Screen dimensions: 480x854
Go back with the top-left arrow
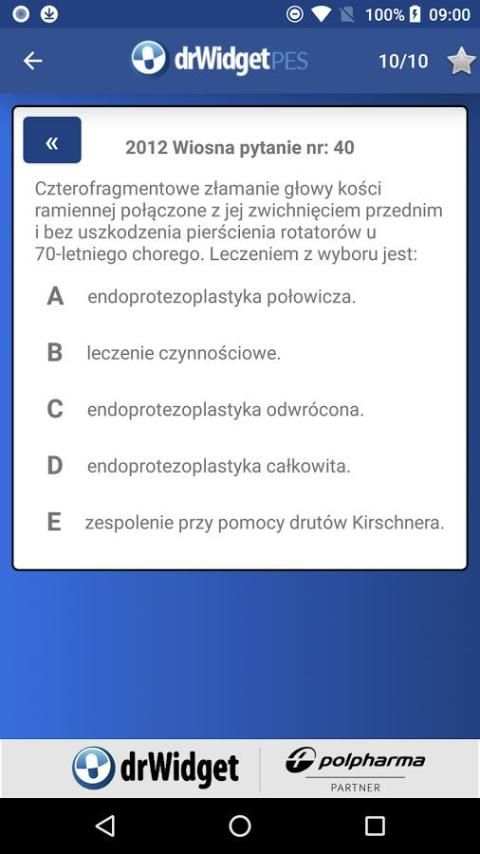33,61
